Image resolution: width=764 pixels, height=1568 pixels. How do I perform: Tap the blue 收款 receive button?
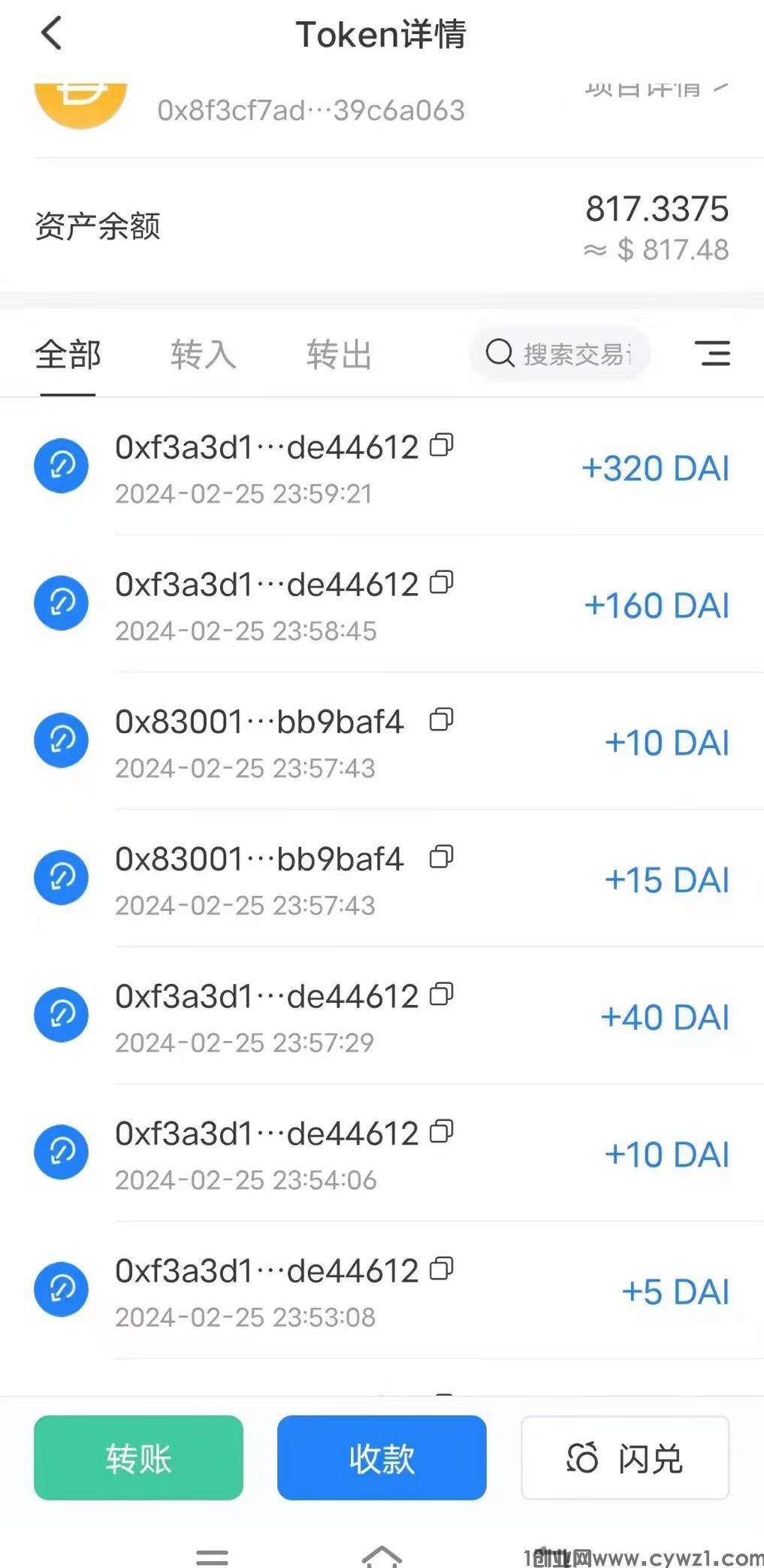coord(382,1458)
